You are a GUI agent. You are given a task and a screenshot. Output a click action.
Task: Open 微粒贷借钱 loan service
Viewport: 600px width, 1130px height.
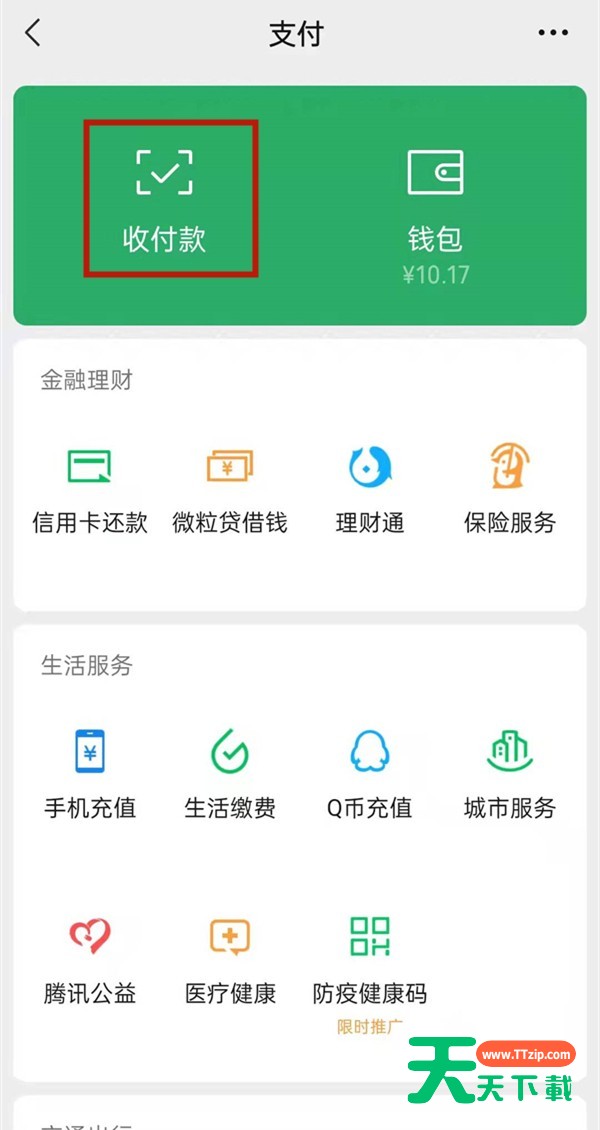click(x=230, y=490)
